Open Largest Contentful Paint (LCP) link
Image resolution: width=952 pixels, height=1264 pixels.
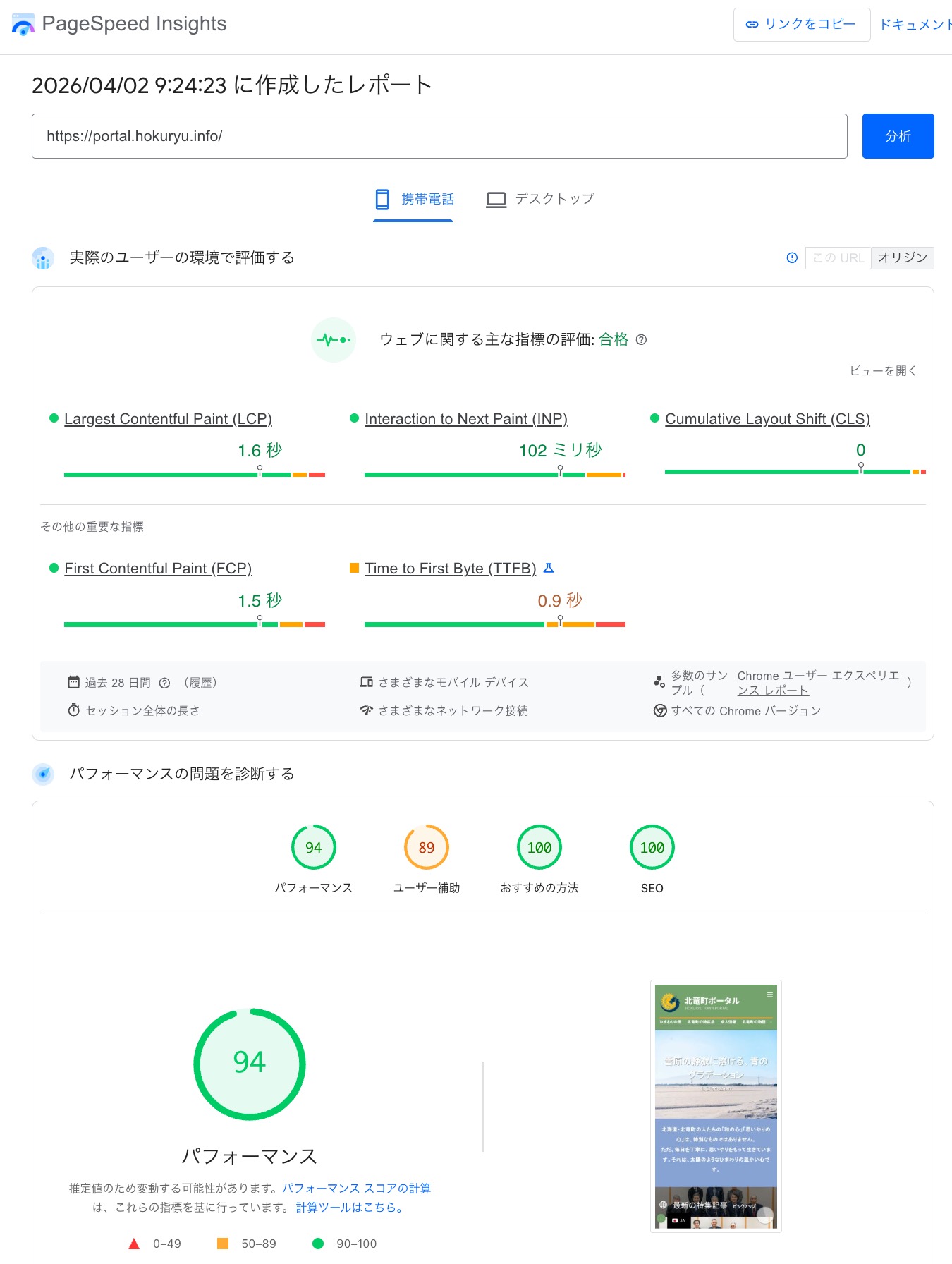coord(168,419)
